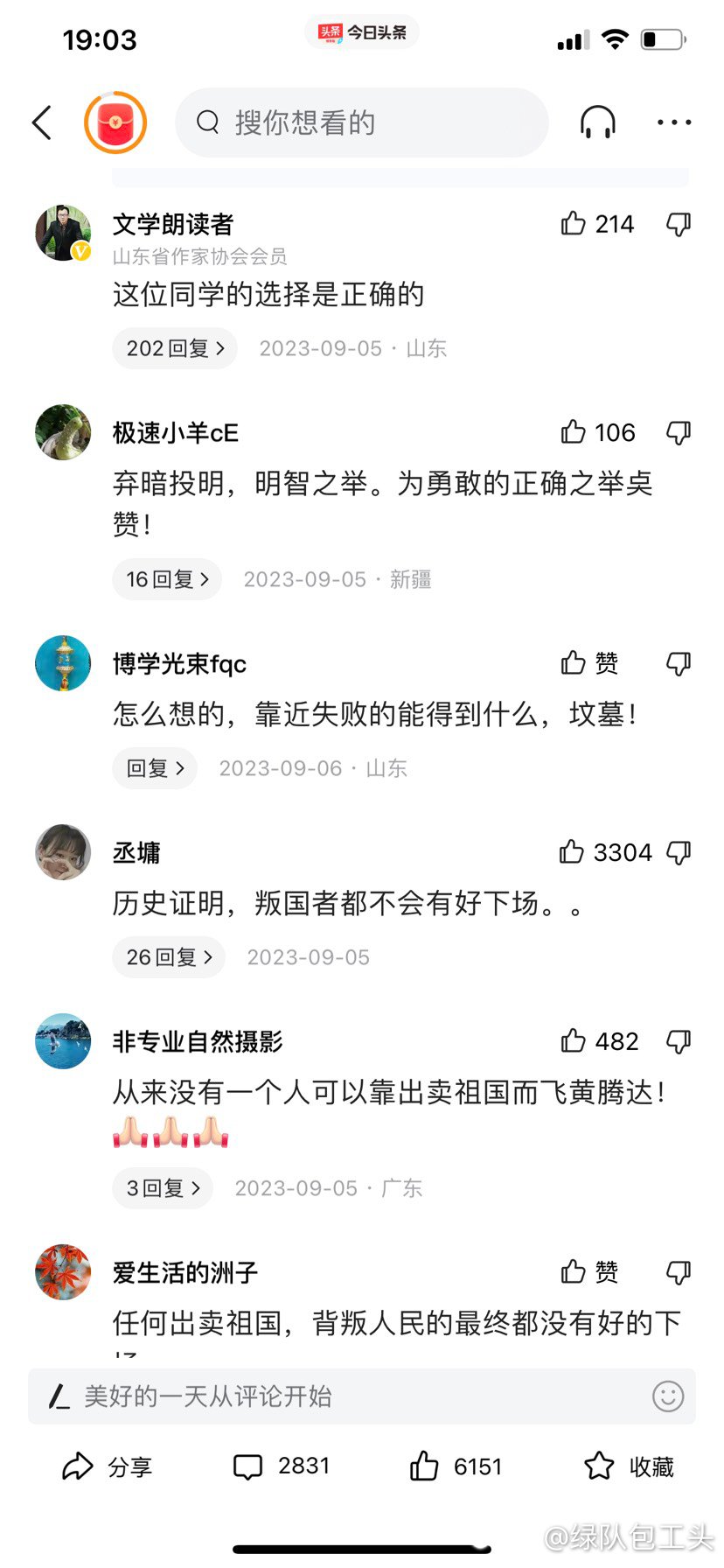This screenshot has height=1568, width=724.
Task: Open the three-dot overflow menu
Action: coord(674,122)
